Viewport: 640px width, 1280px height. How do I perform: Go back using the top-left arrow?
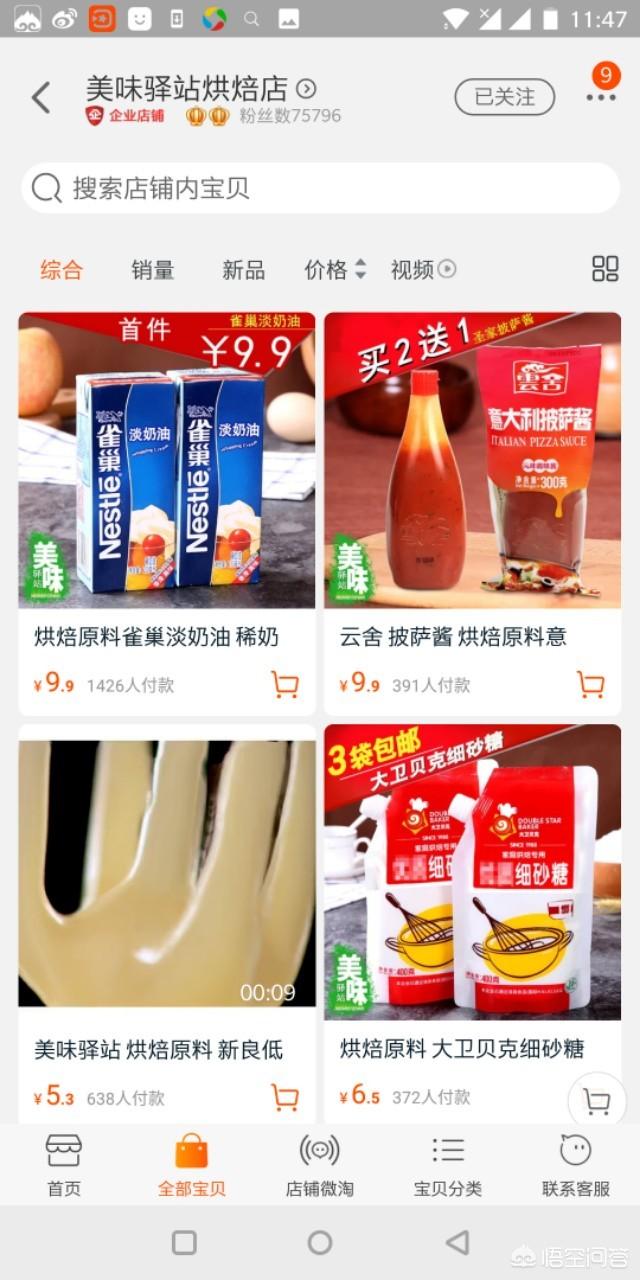pyautogui.click(x=41, y=97)
